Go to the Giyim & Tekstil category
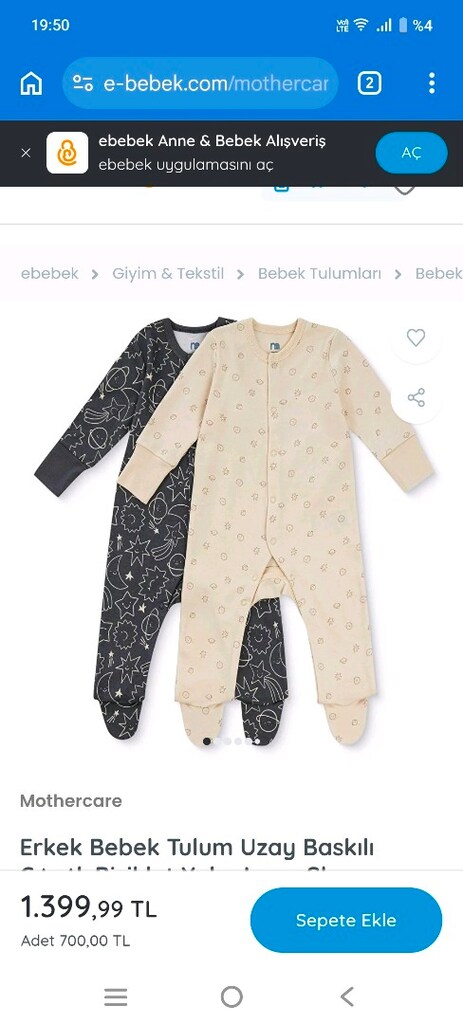463x1024 pixels. point(168,274)
